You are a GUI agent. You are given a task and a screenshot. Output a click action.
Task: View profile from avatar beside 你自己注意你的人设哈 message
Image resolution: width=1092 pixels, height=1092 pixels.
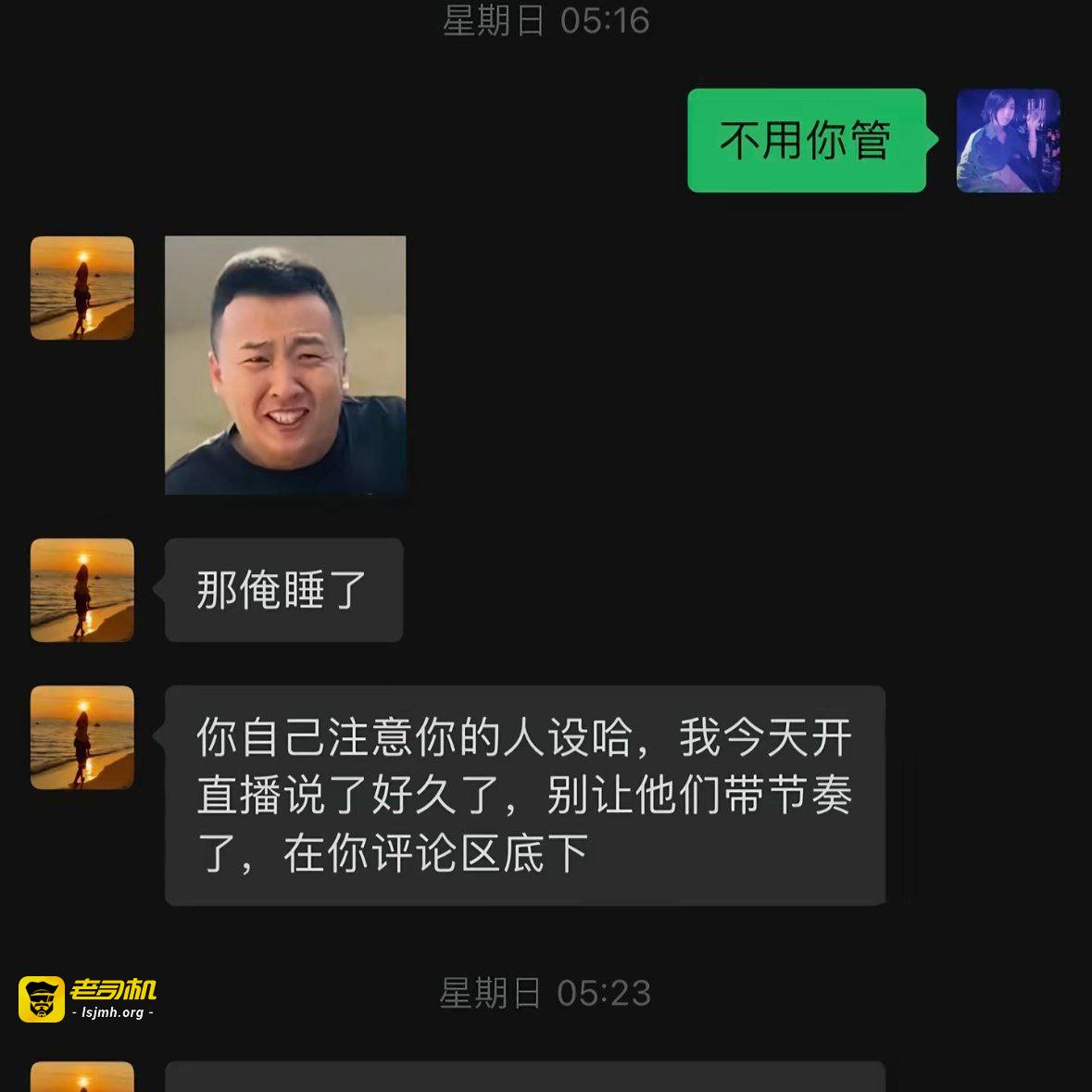point(82,737)
